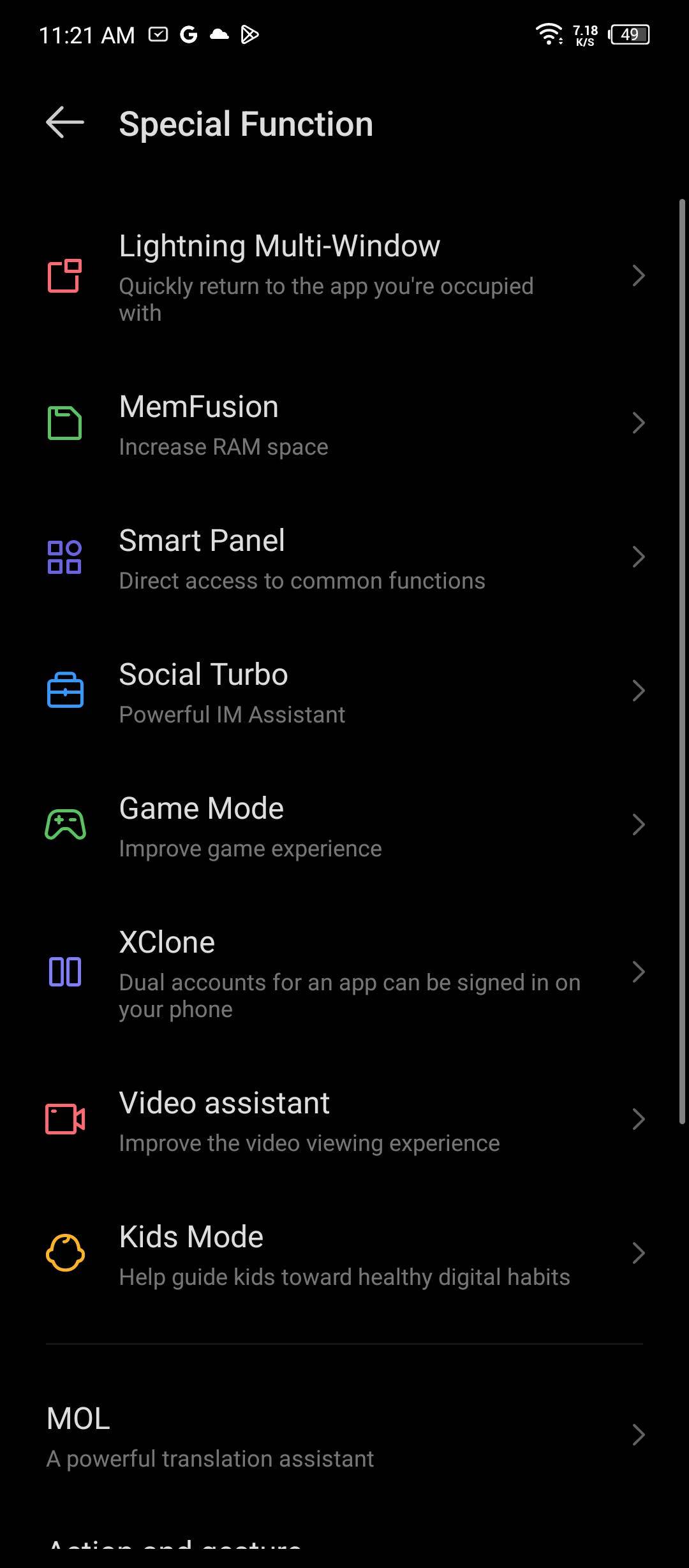Screen dimensions: 689x1568
Task: Open XClone dual accounts option
Action: click(x=344, y=972)
